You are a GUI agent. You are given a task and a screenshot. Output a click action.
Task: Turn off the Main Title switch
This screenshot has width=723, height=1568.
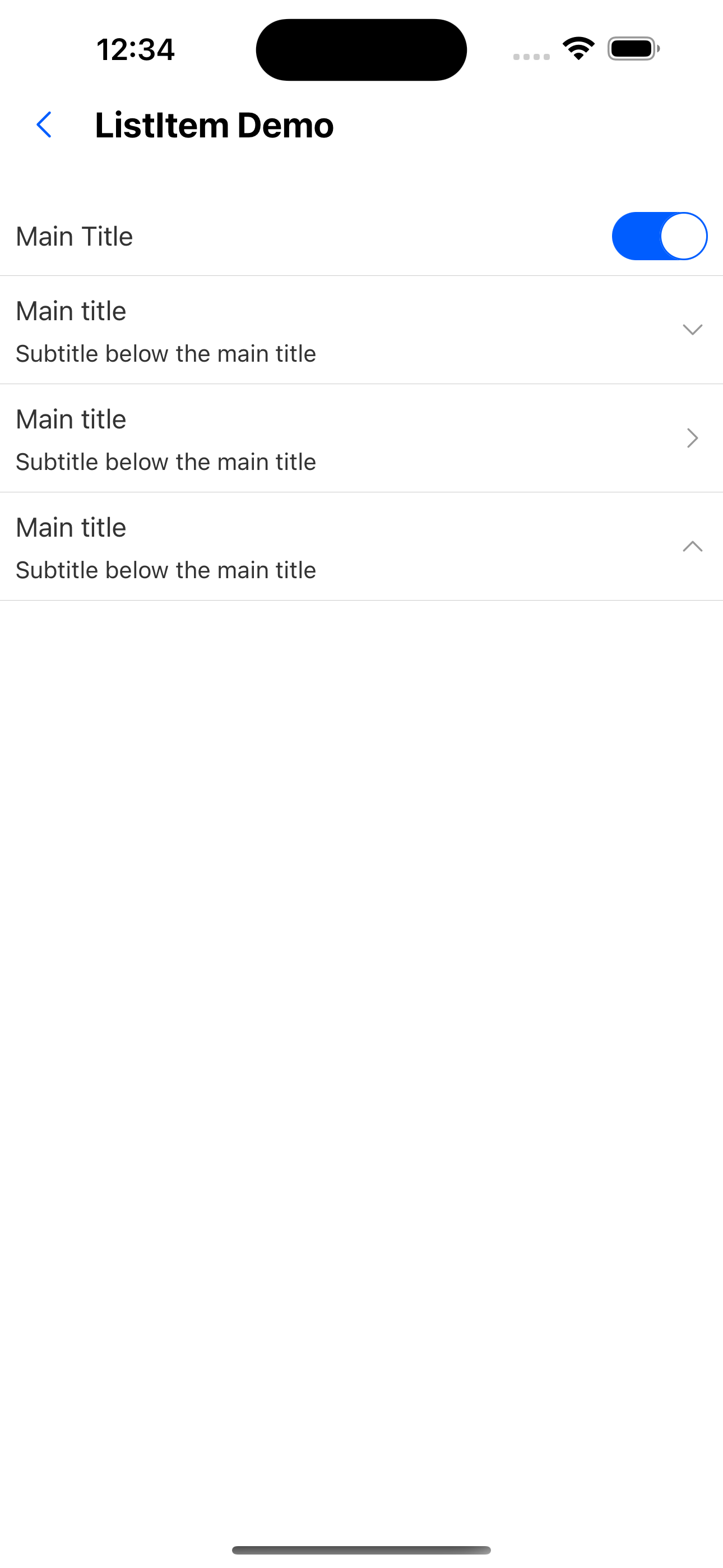(659, 236)
